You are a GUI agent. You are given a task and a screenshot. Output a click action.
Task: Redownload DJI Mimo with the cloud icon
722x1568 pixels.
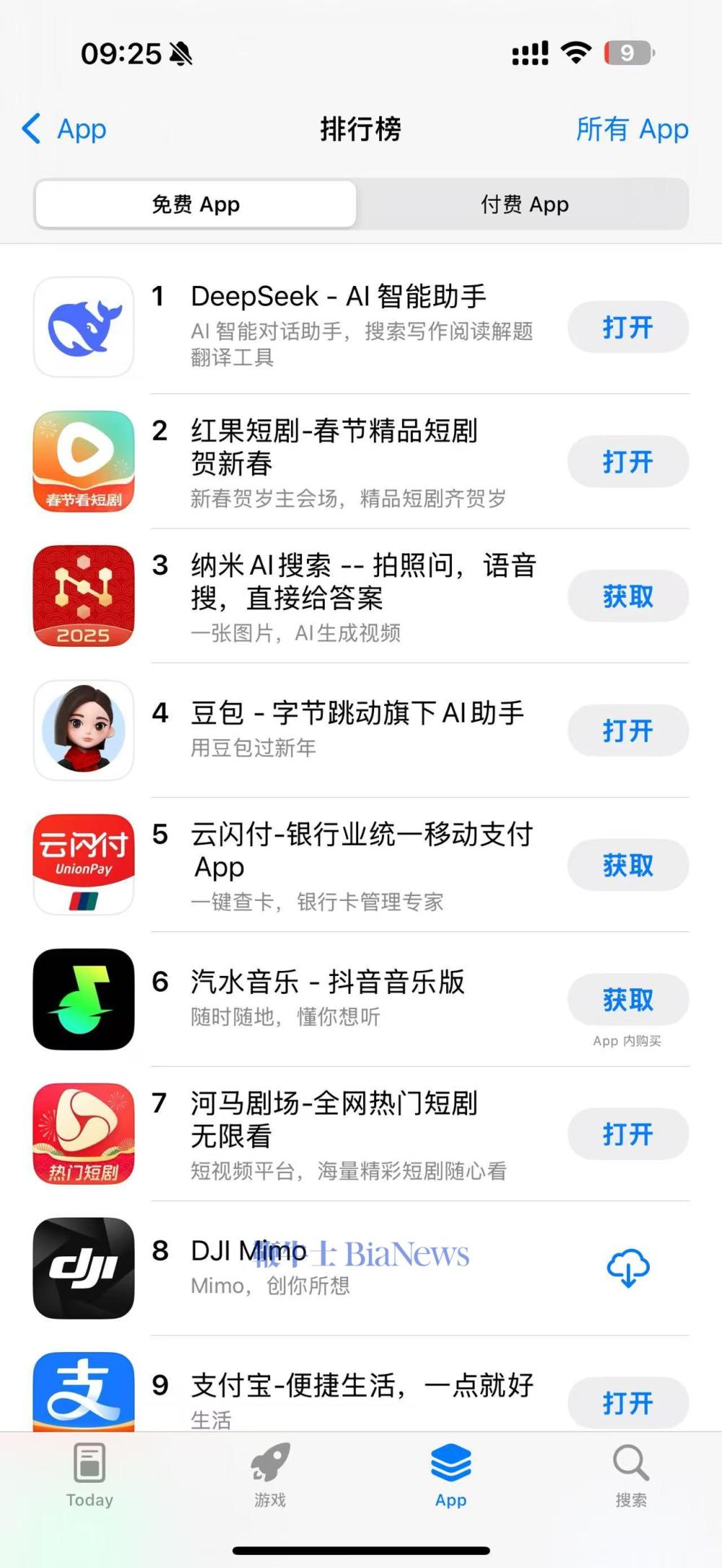point(627,1268)
